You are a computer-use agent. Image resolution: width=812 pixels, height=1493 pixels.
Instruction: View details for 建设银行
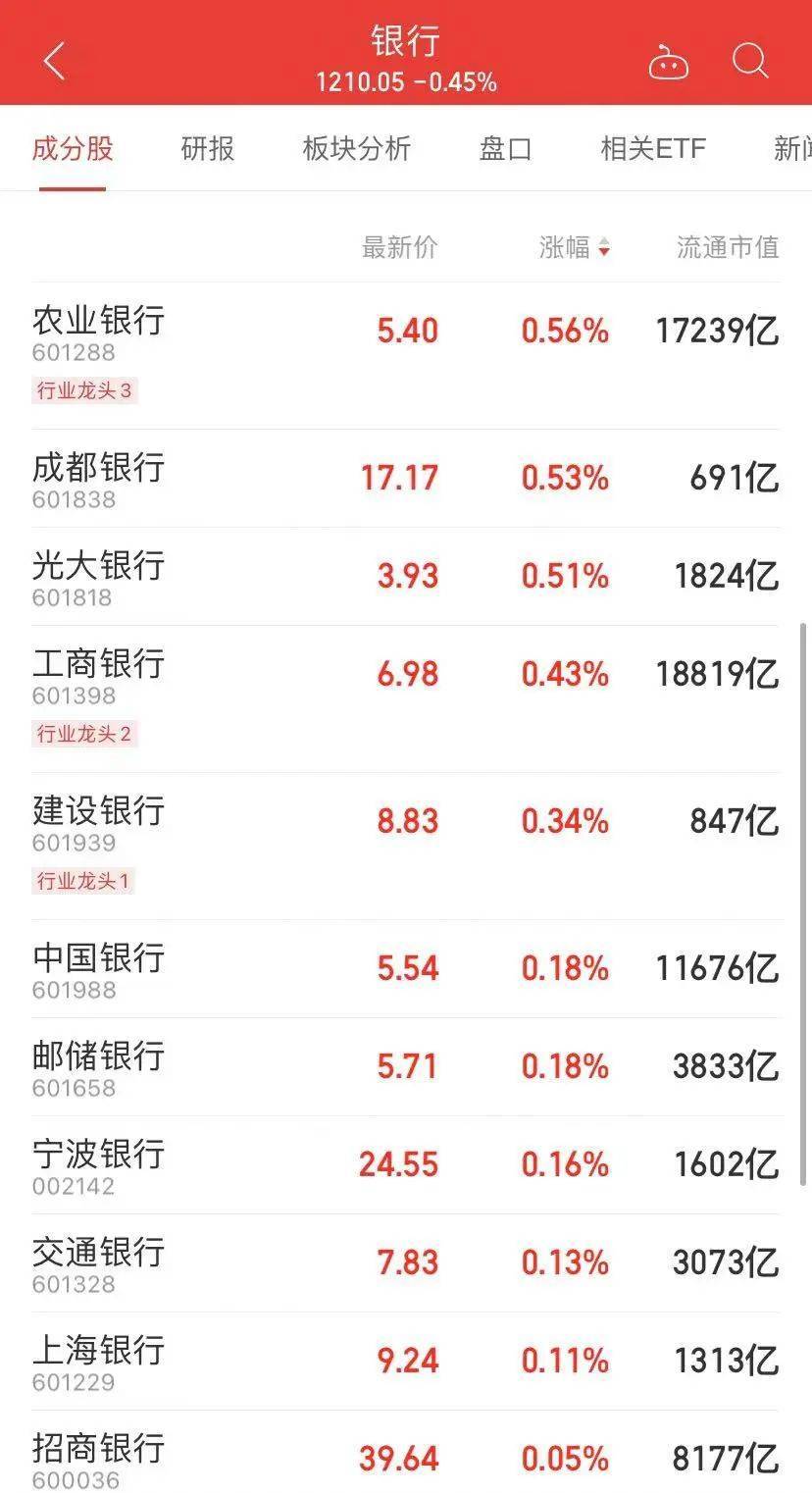click(406, 846)
